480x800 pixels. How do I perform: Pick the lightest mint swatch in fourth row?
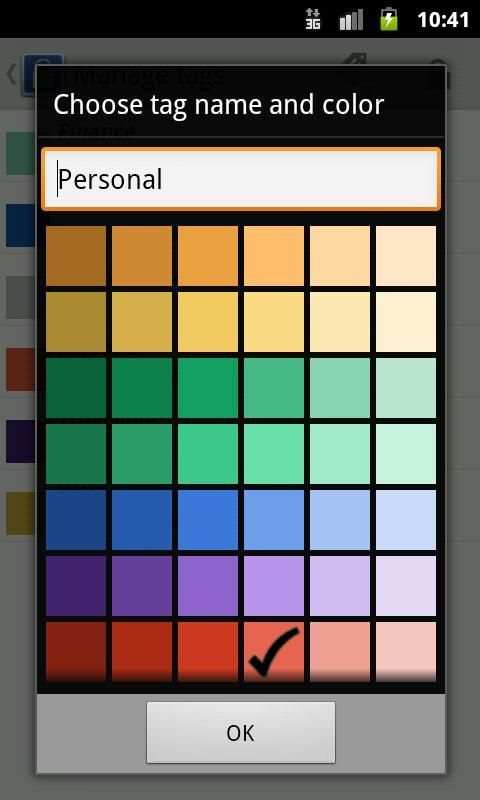(406, 454)
